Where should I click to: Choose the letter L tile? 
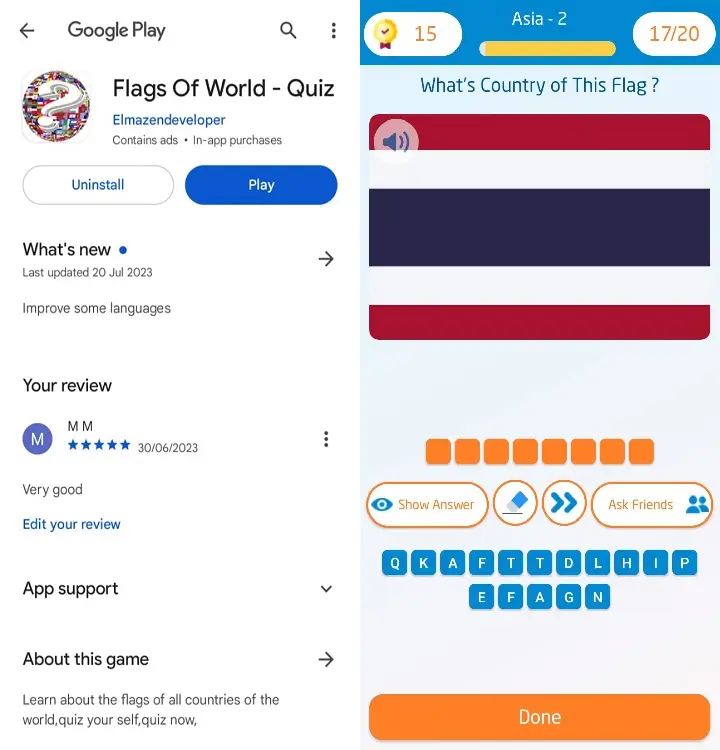pos(597,563)
